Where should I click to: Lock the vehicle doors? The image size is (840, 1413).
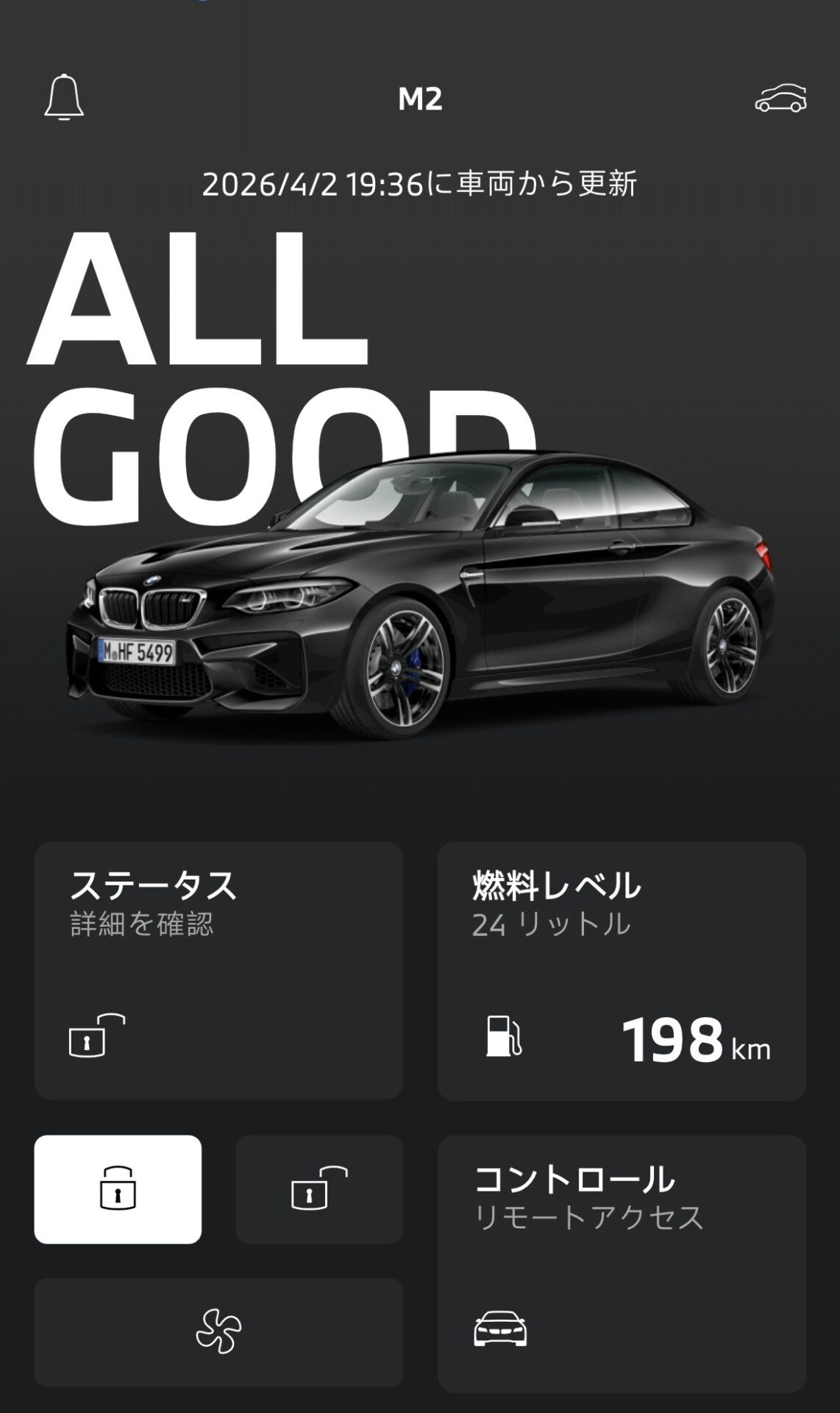[118, 1189]
